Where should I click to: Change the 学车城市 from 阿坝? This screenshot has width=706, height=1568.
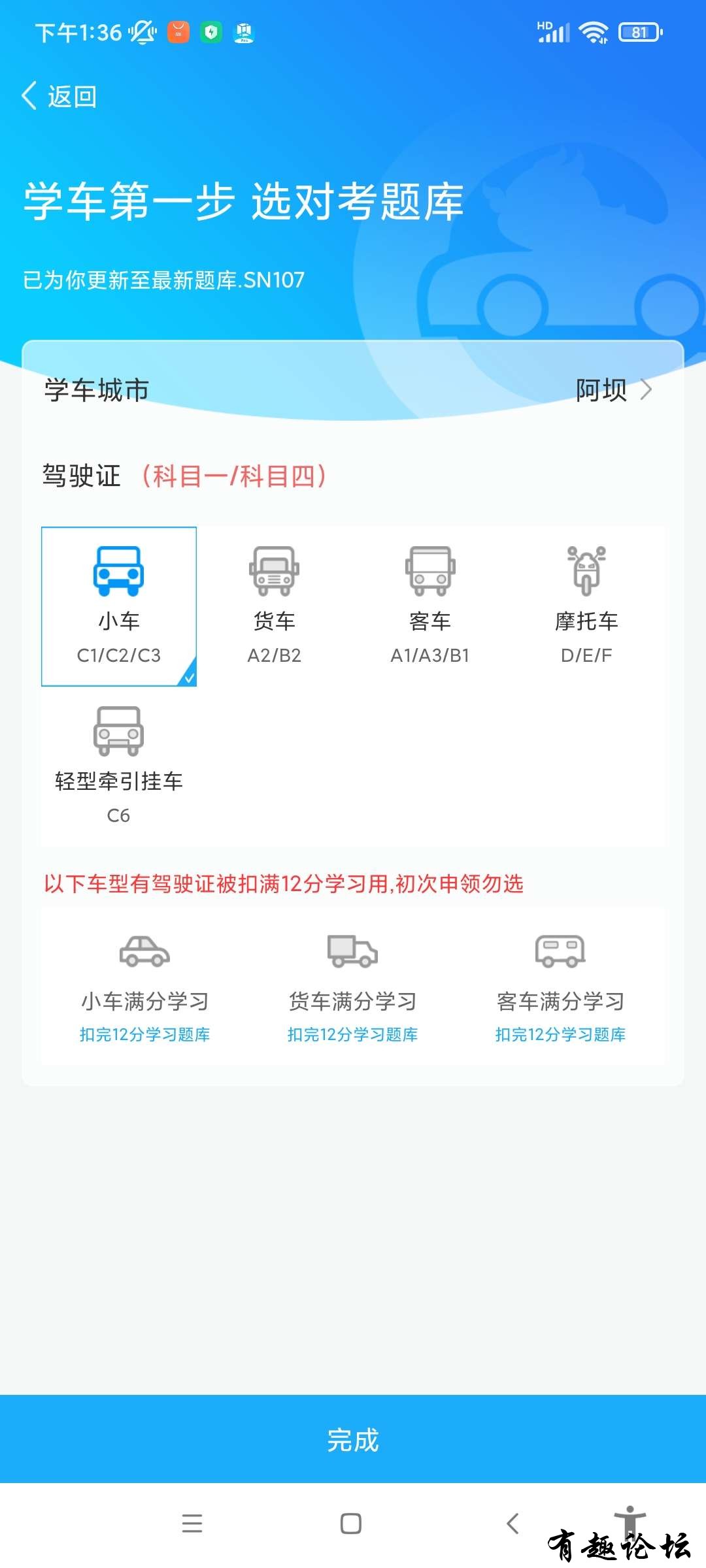613,390
